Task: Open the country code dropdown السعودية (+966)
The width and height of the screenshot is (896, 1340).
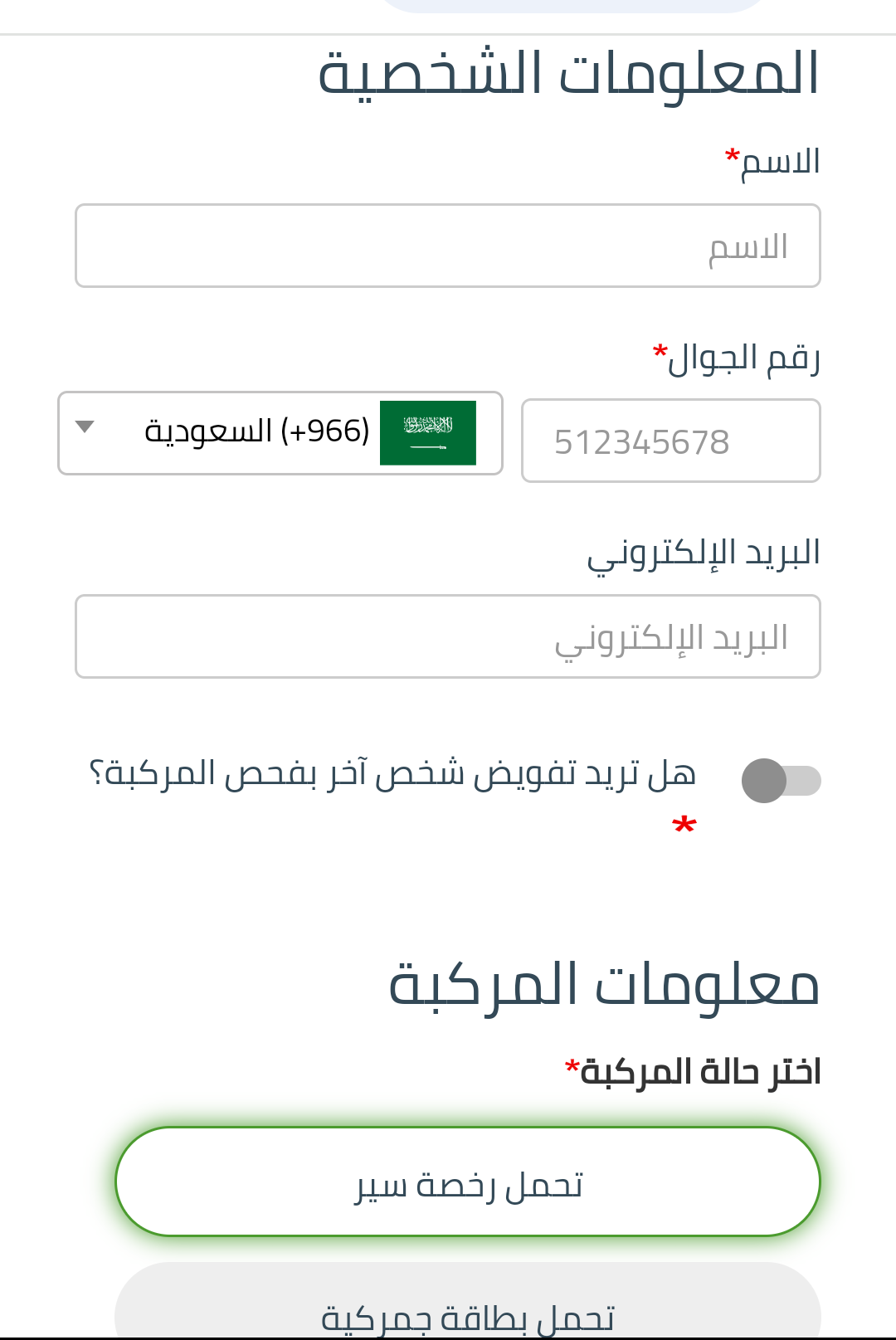Action: [x=280, y=433]
